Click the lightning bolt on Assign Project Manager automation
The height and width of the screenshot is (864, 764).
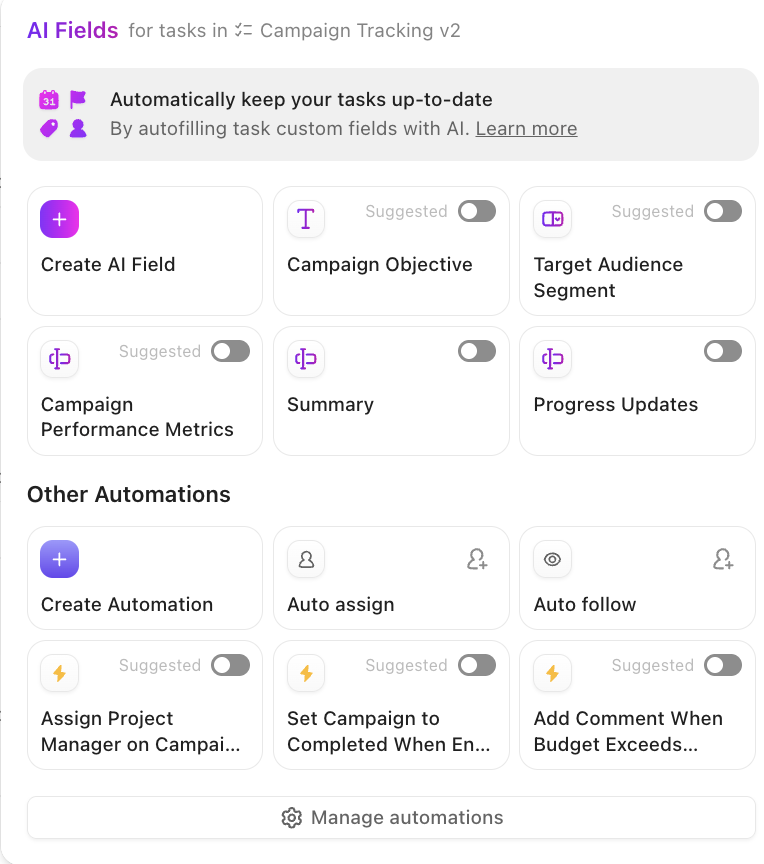(x=59, y=673)
